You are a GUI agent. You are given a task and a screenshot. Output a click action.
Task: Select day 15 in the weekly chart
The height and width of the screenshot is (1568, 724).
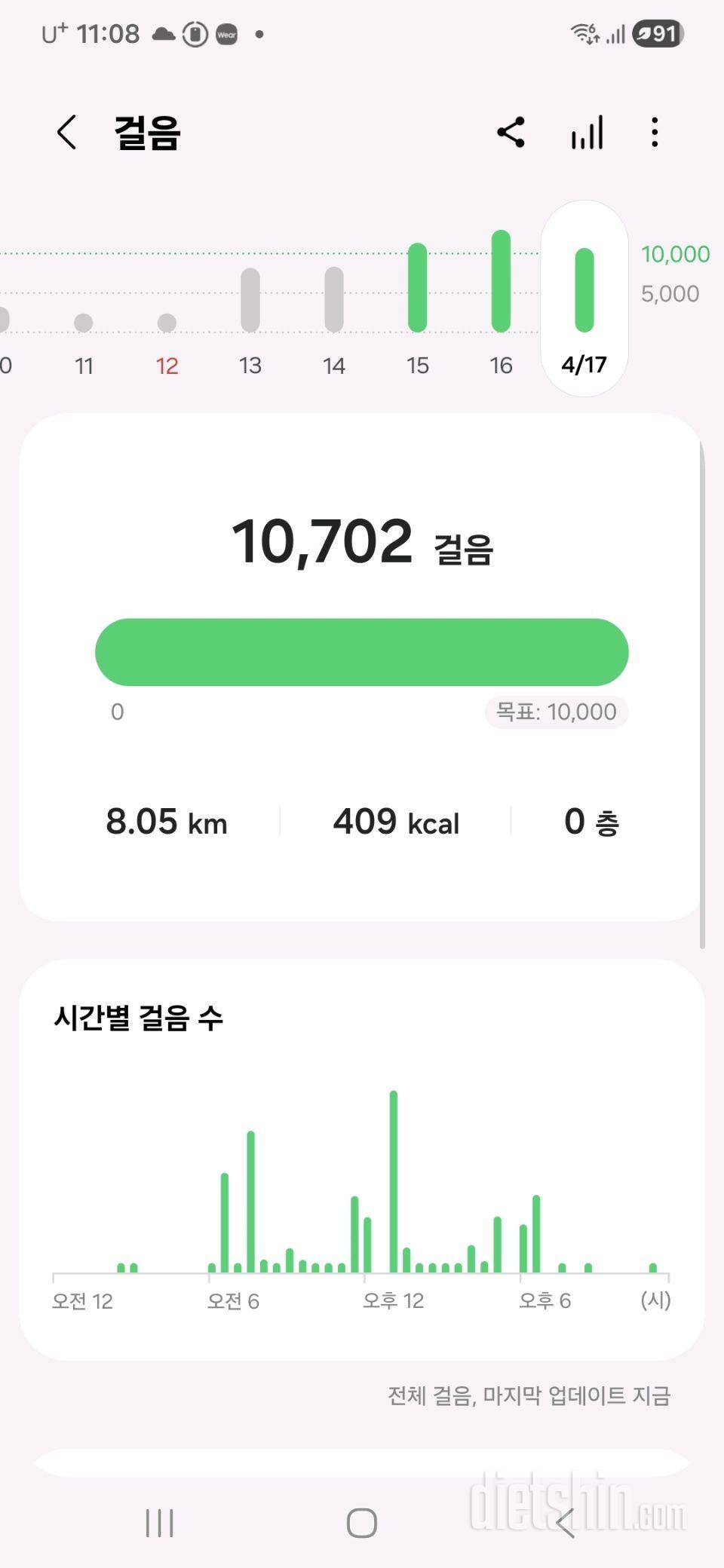[418, 286]
